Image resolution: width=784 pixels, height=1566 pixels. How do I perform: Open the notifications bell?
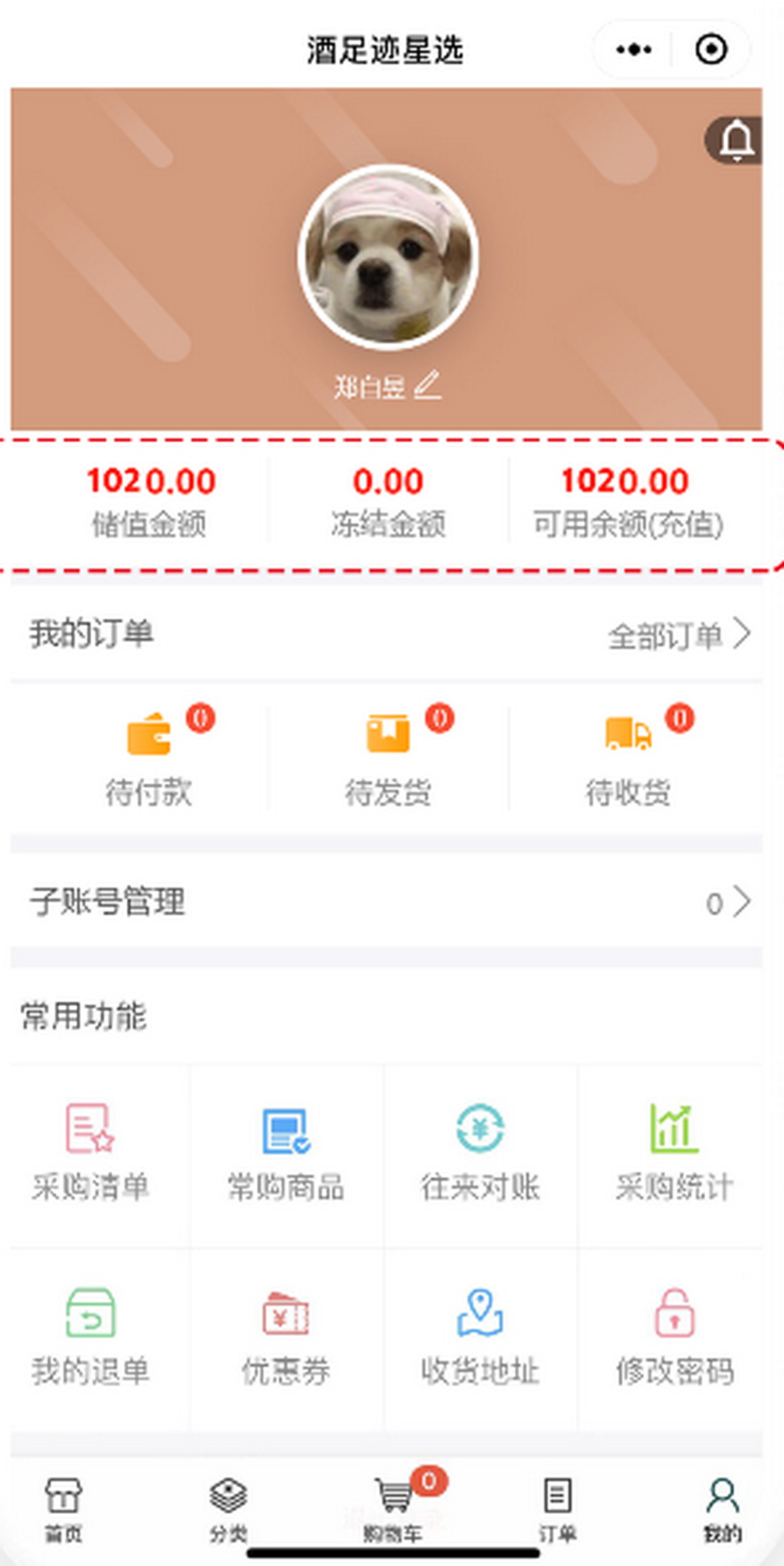736,140
